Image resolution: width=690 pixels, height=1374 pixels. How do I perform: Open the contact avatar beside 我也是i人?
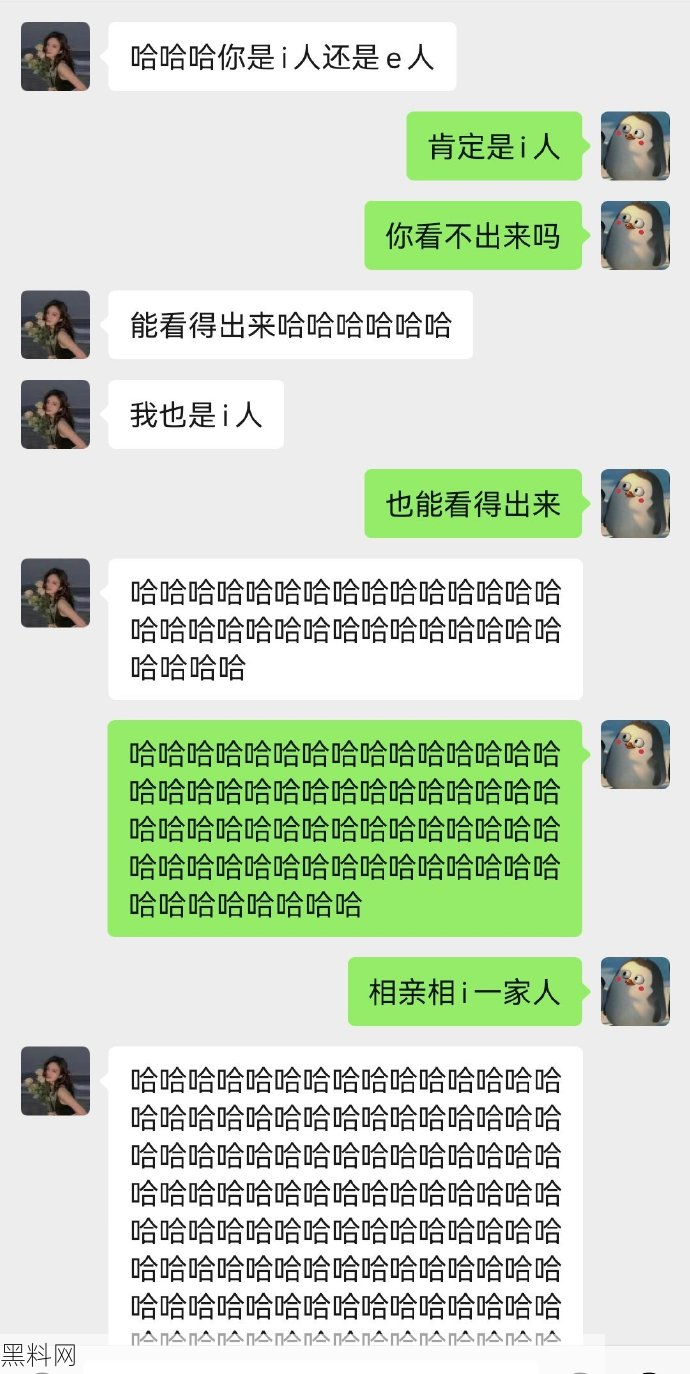[55, 414]
